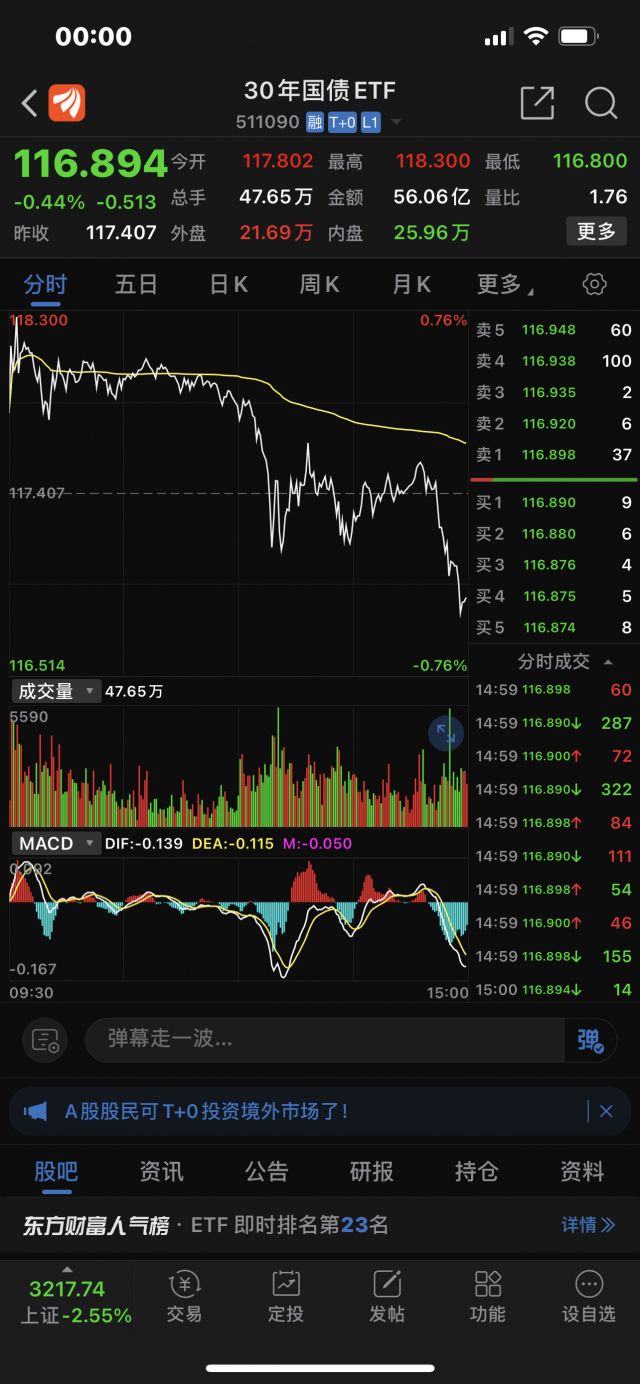Screen dimensions: 640x1384
Task: Switch to the 五日 chart tab
Action: pyautogui.click(x=136, y=285)
